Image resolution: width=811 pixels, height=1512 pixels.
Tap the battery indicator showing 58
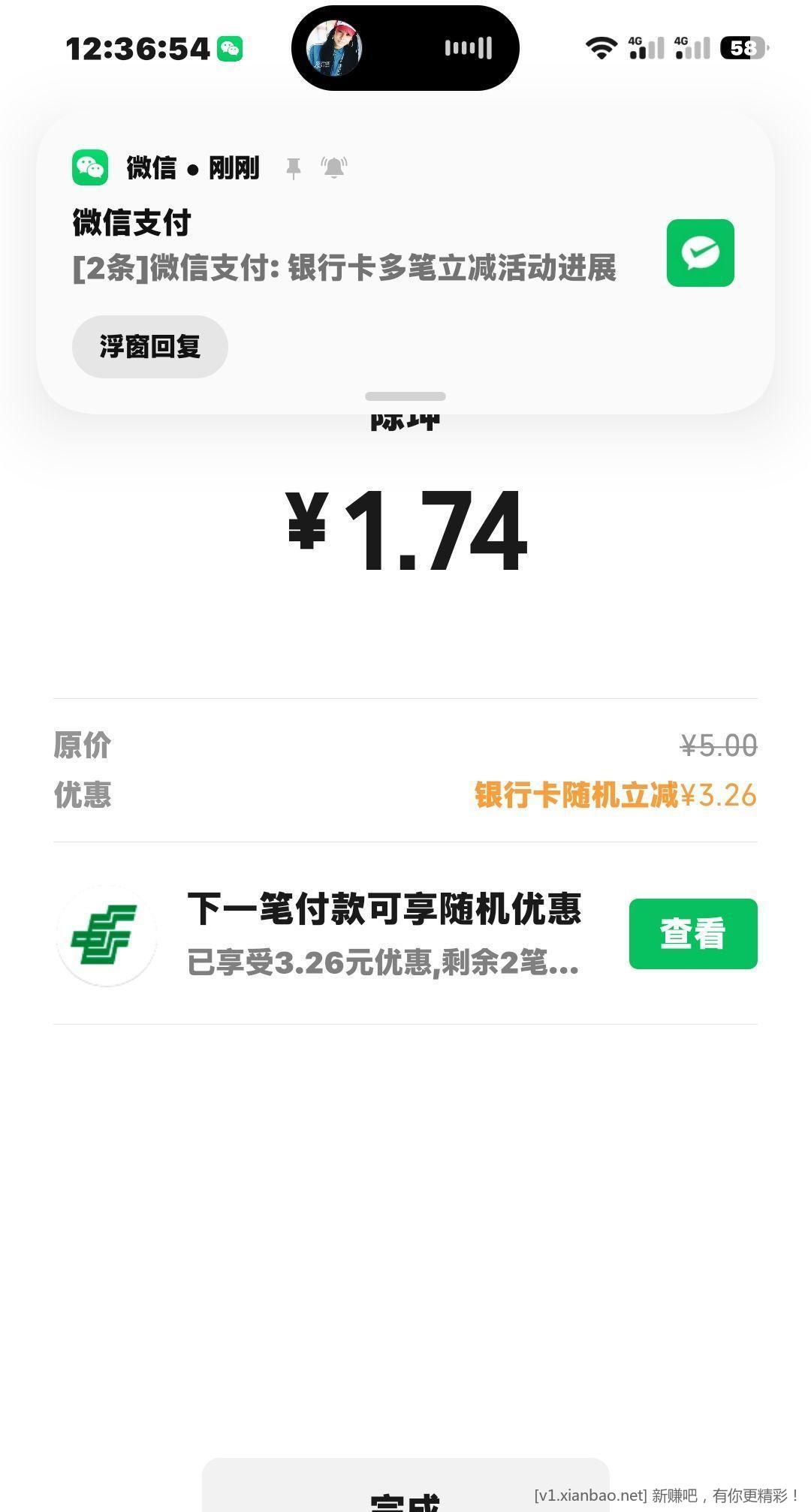point(742,47)
